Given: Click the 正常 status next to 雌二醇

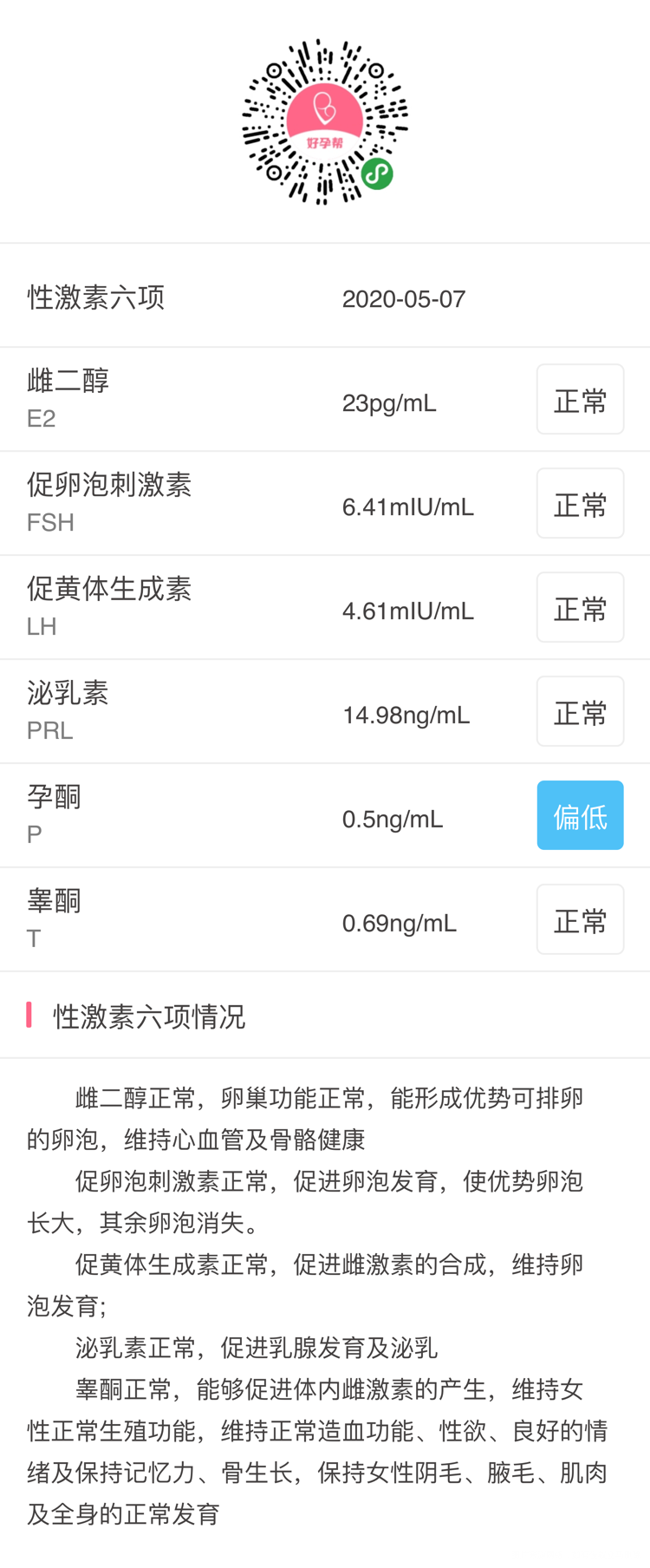Looking at the screenshot, I should point(580,398).
